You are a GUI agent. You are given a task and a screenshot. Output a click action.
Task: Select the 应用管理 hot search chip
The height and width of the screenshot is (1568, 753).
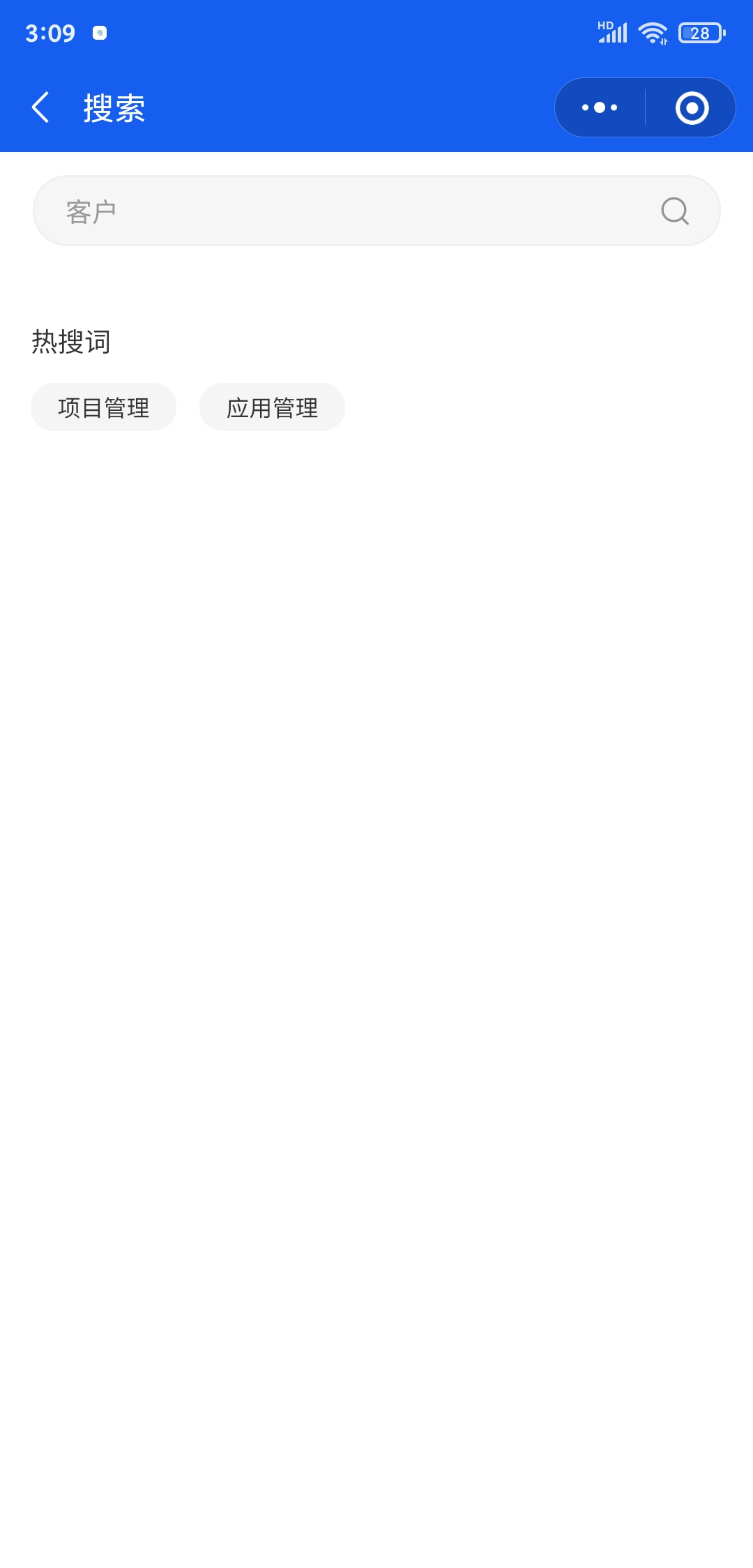click(x=272, y=407)
